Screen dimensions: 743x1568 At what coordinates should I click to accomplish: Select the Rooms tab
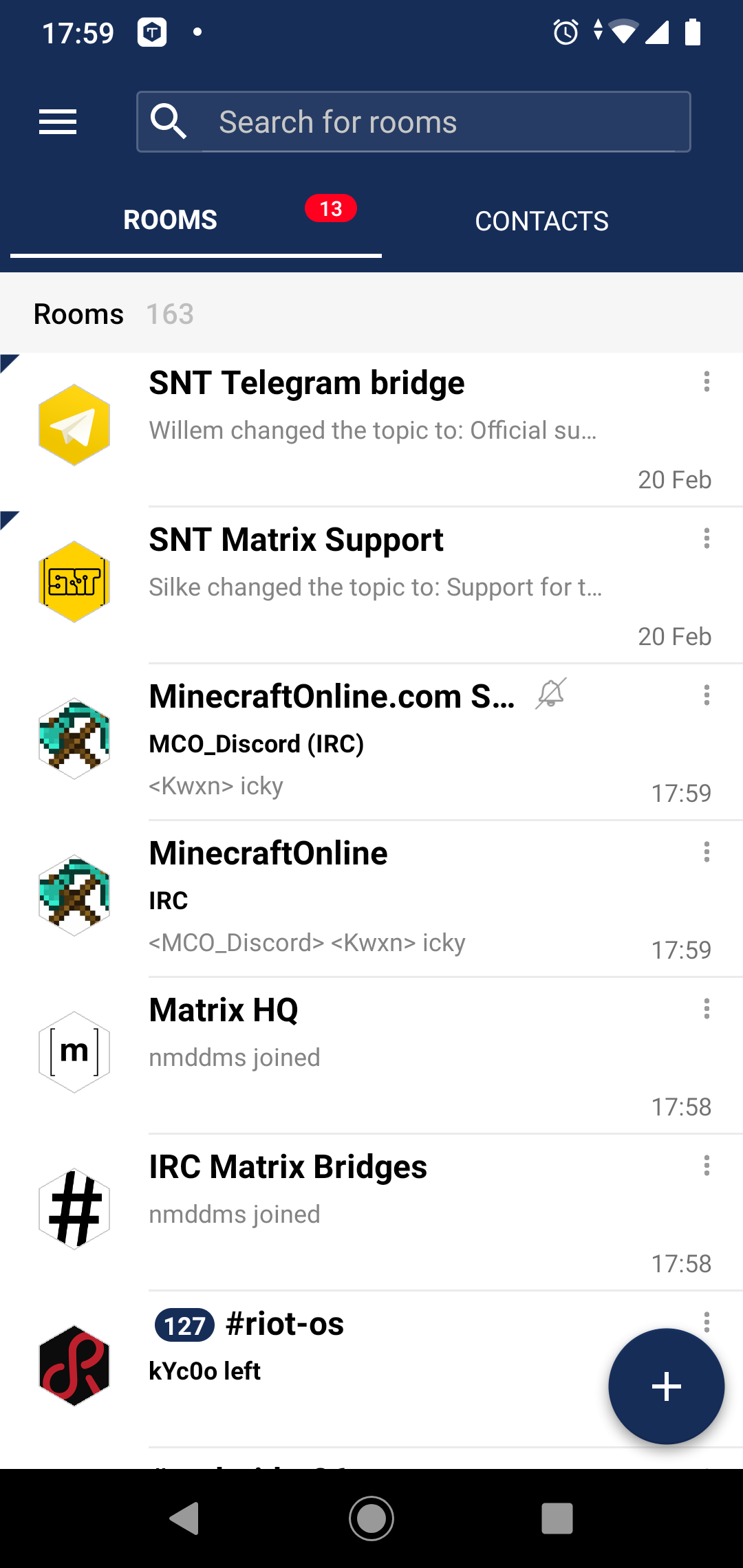point(170,221)
